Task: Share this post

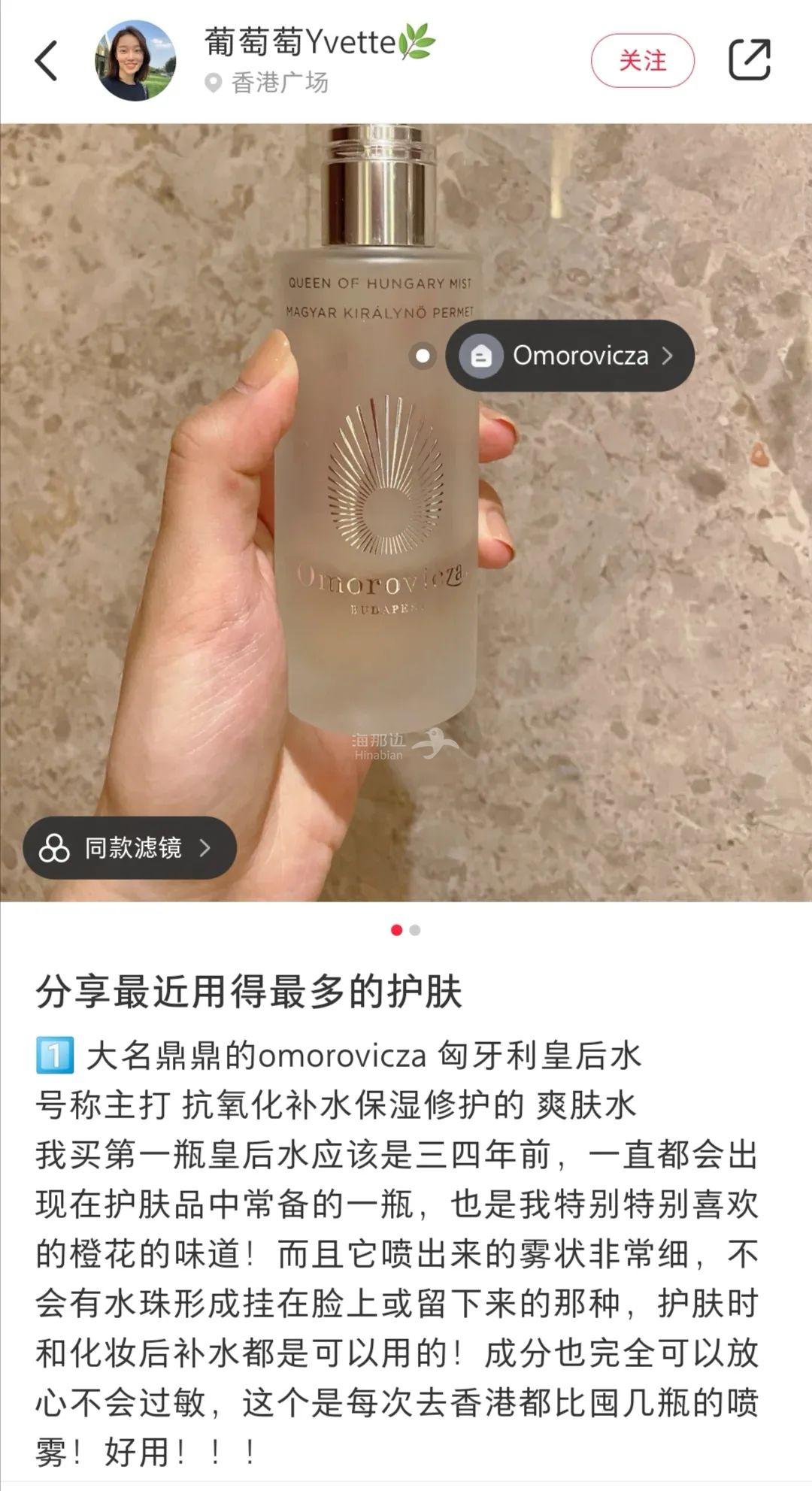Action: click(750, 60)
